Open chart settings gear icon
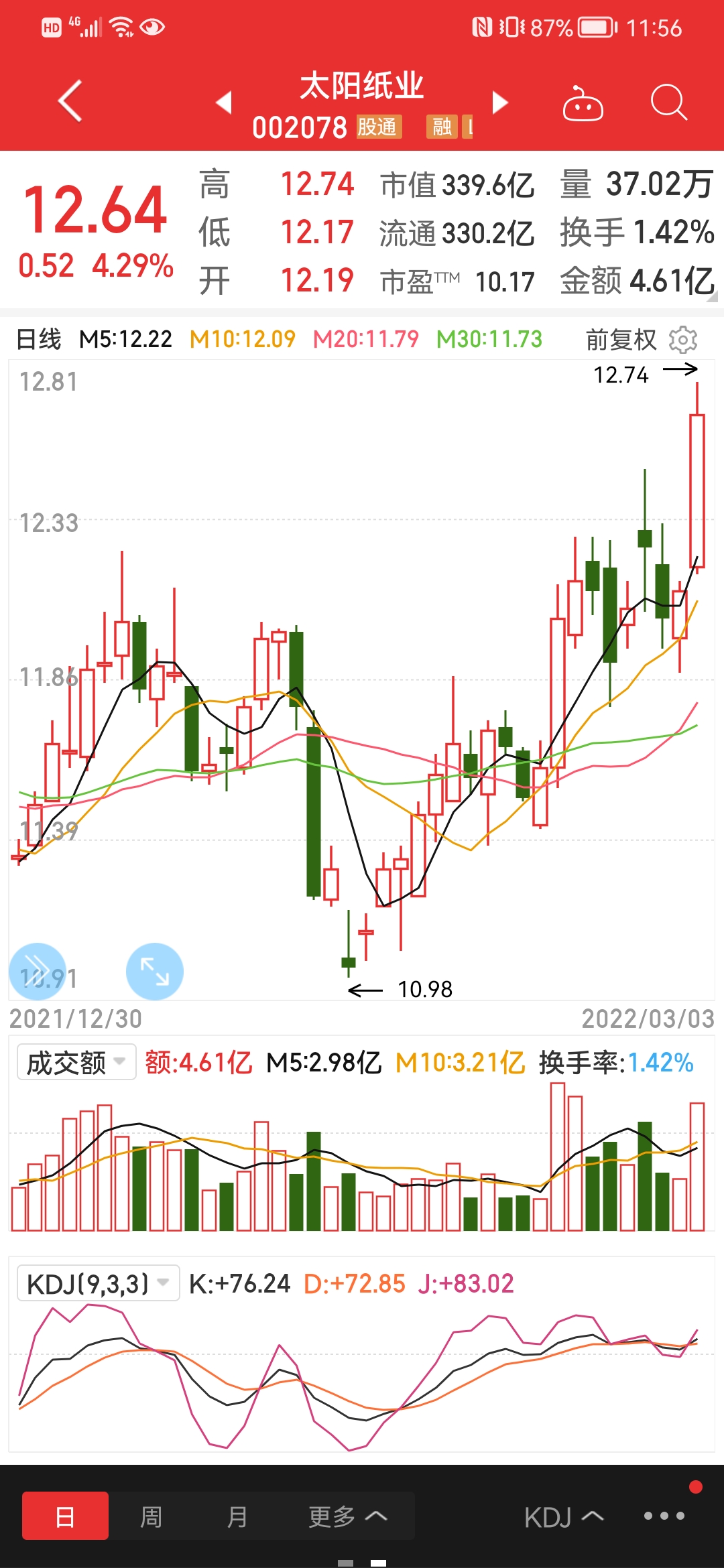 tap(683, 340)
